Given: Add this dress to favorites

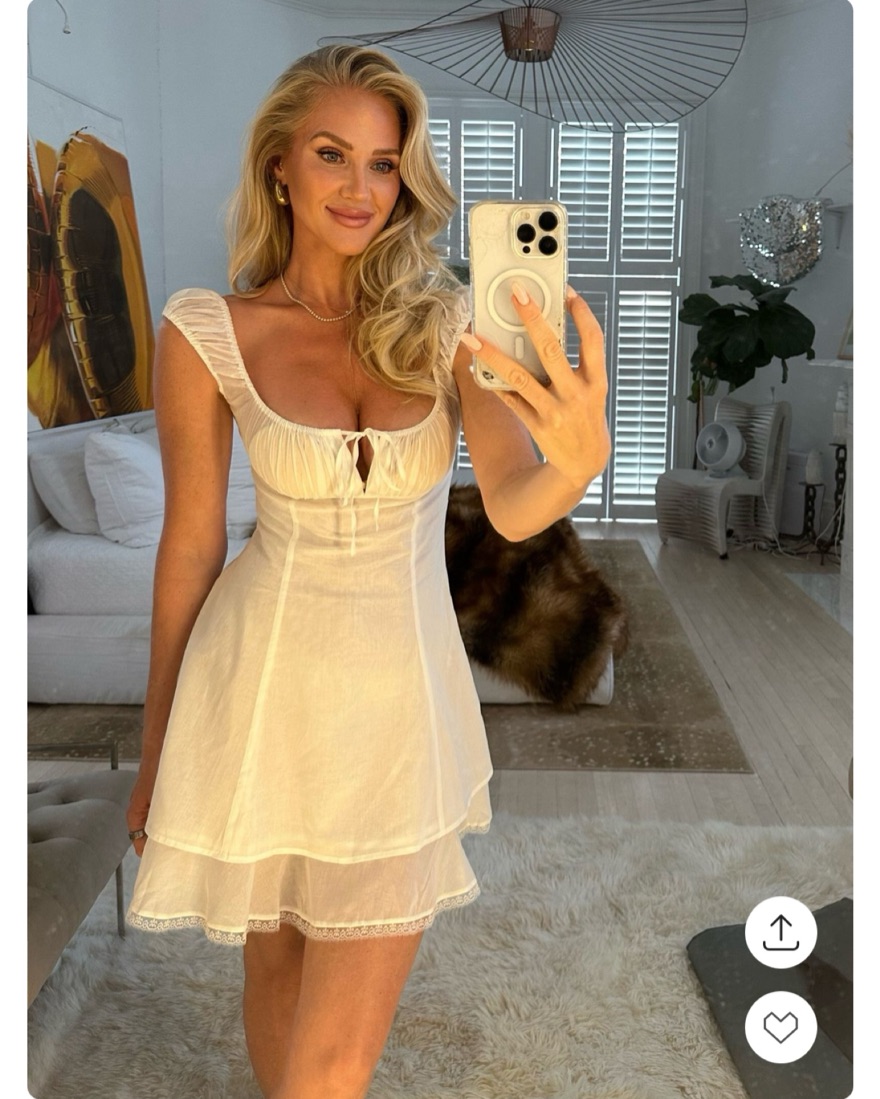Looking at the screenshot, I should [x=780, y=1027].
